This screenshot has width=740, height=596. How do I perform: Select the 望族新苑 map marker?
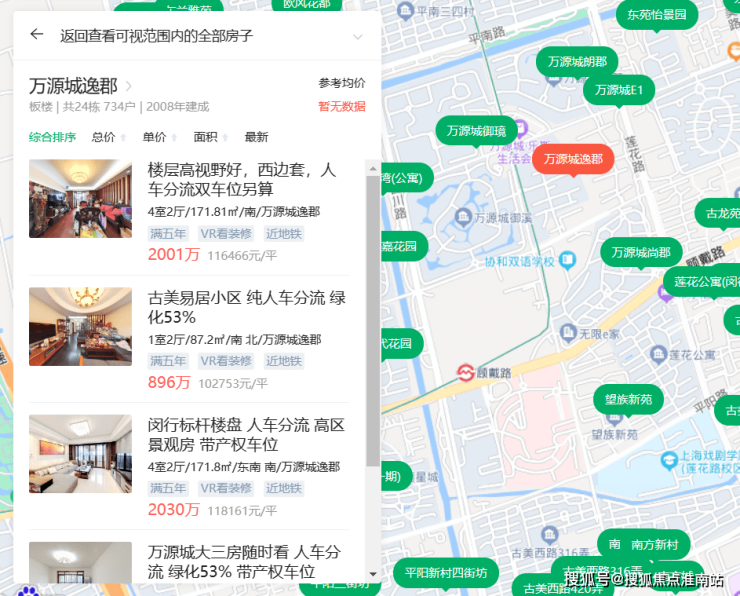628,399
